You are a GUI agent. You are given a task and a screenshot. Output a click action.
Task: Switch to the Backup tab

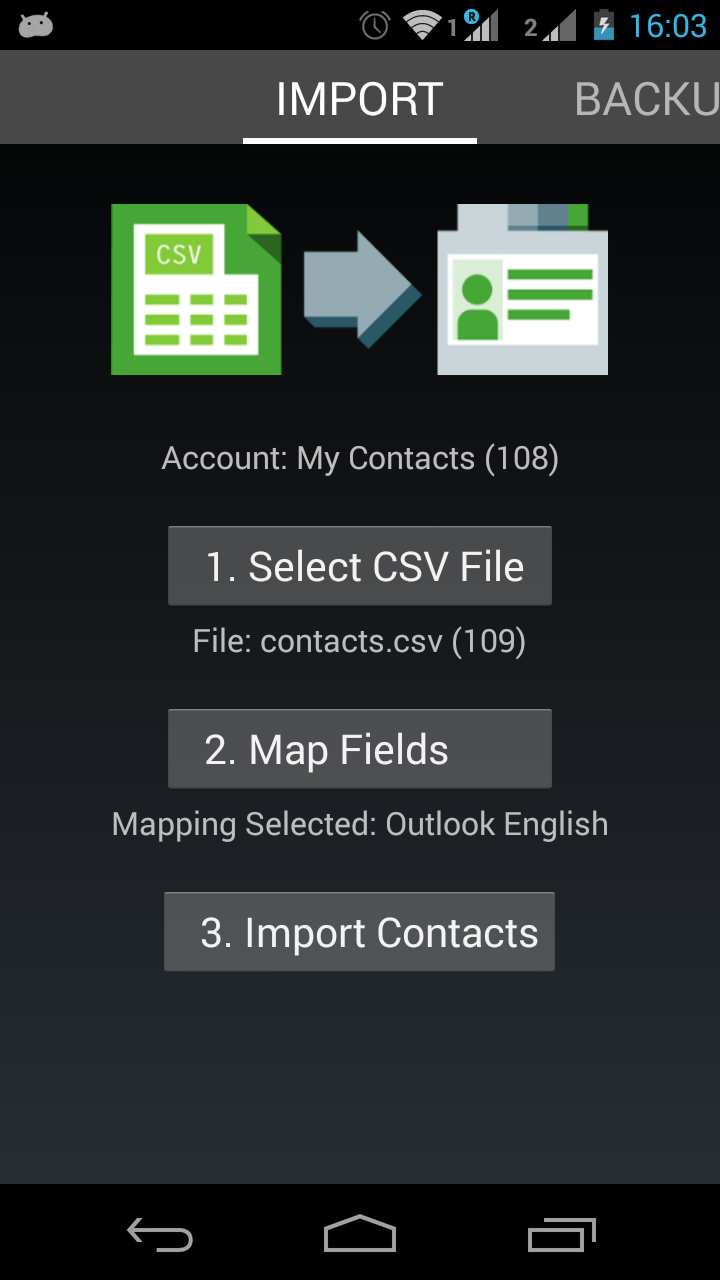click(x=646, y=99)
